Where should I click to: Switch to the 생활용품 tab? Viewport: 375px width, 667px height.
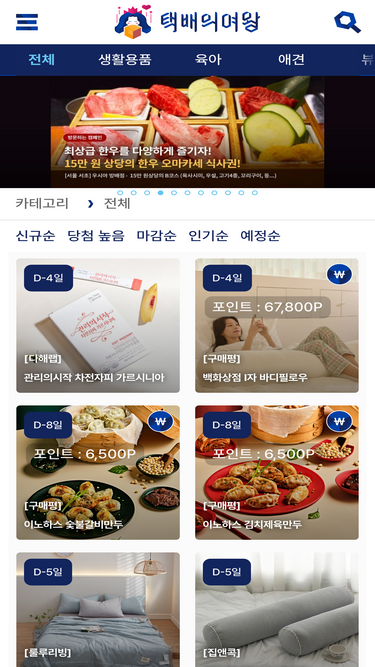[125, 60]
